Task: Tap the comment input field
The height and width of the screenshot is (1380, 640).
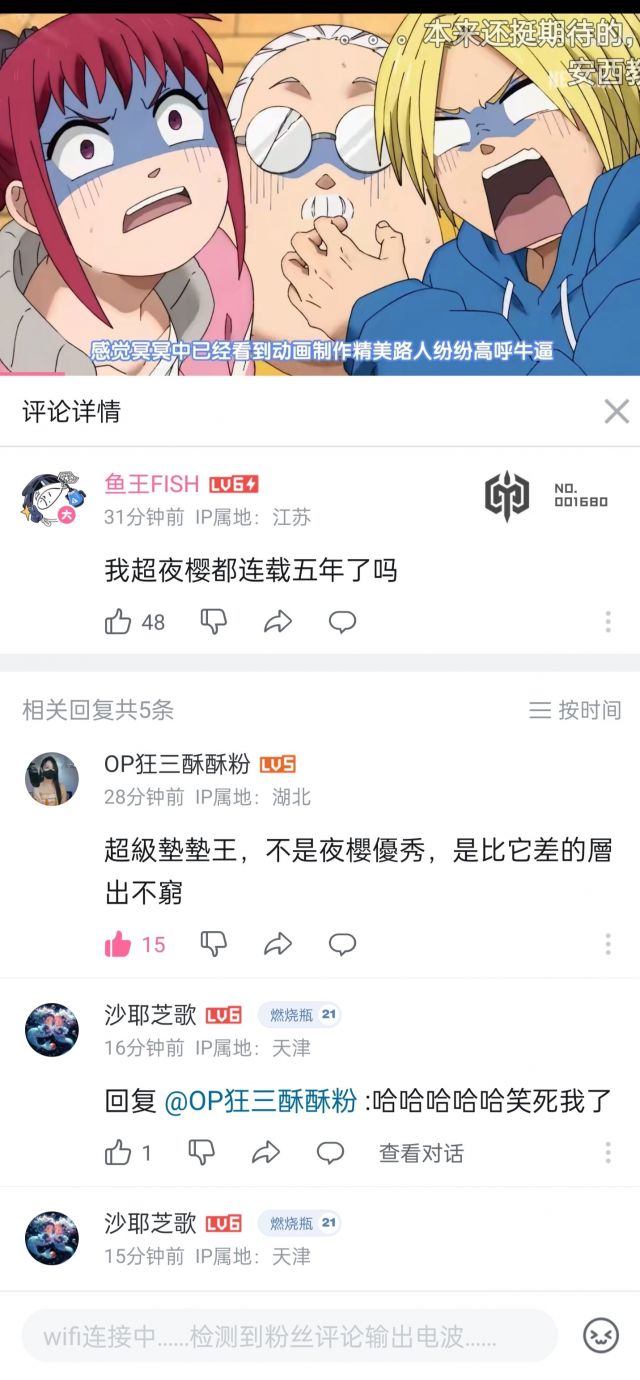Action: click(x=289, y=1336)
